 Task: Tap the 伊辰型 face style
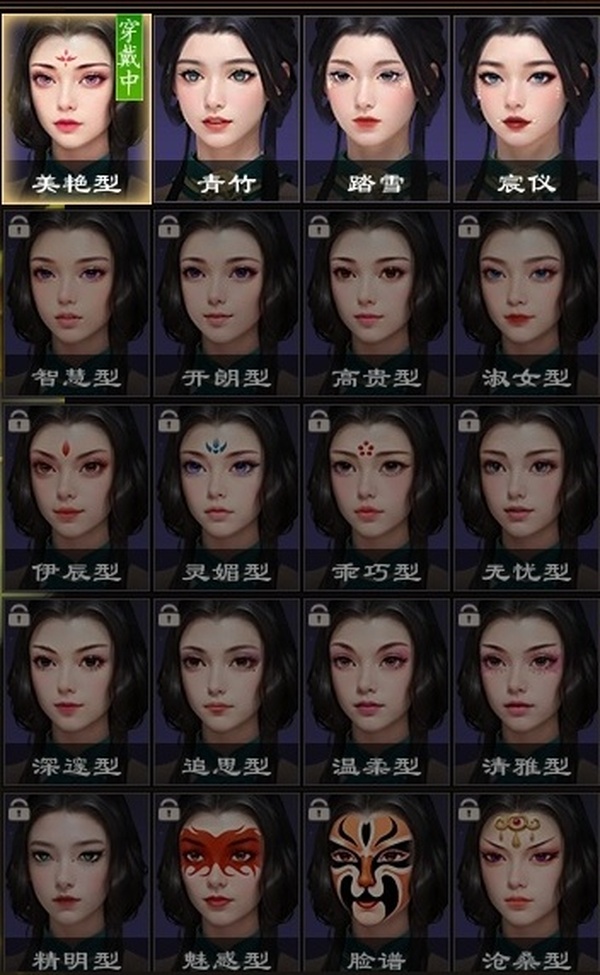pos(76,495)
